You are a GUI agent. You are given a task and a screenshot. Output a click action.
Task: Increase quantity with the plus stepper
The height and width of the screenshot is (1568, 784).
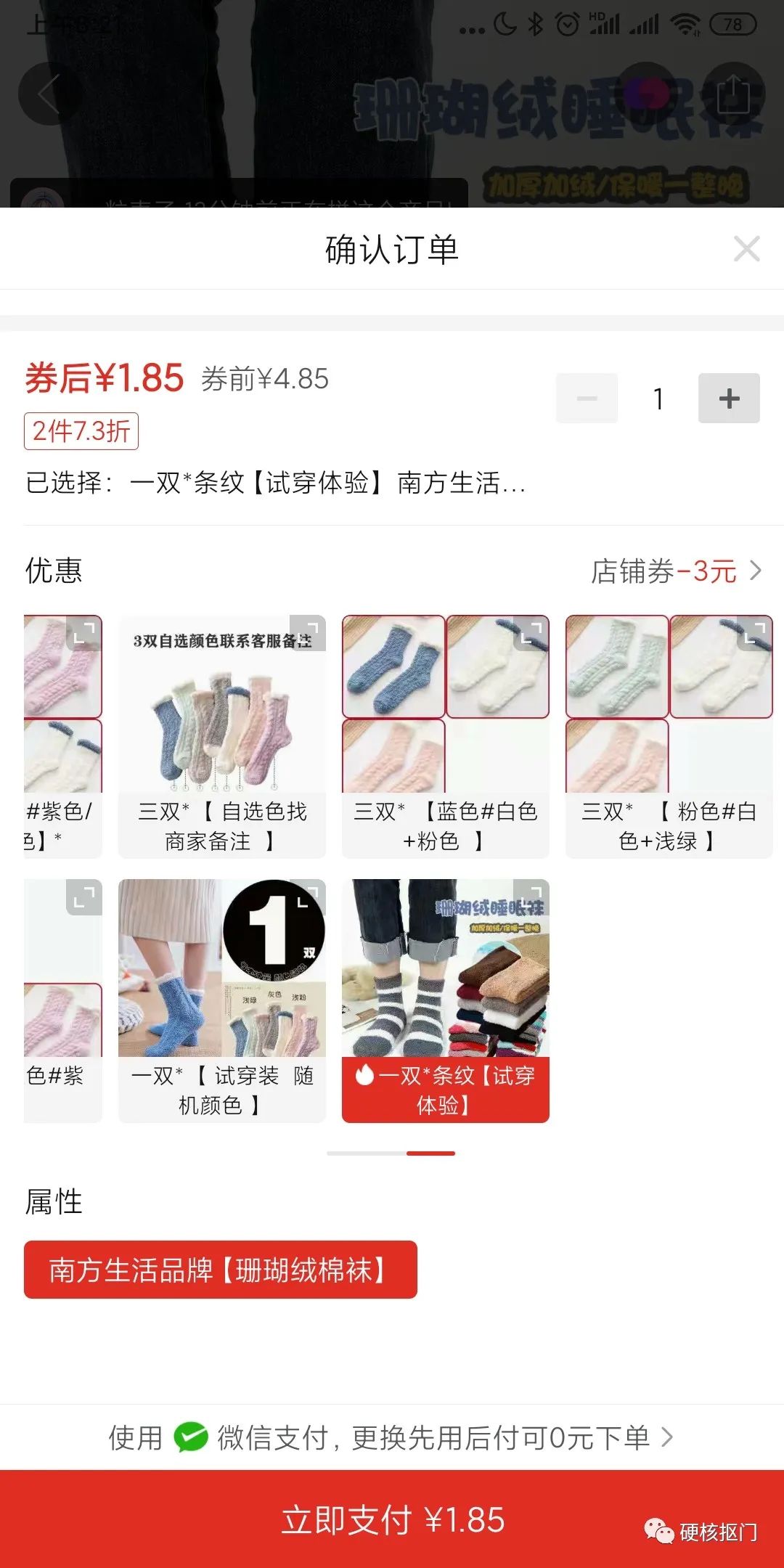(729, 398)
